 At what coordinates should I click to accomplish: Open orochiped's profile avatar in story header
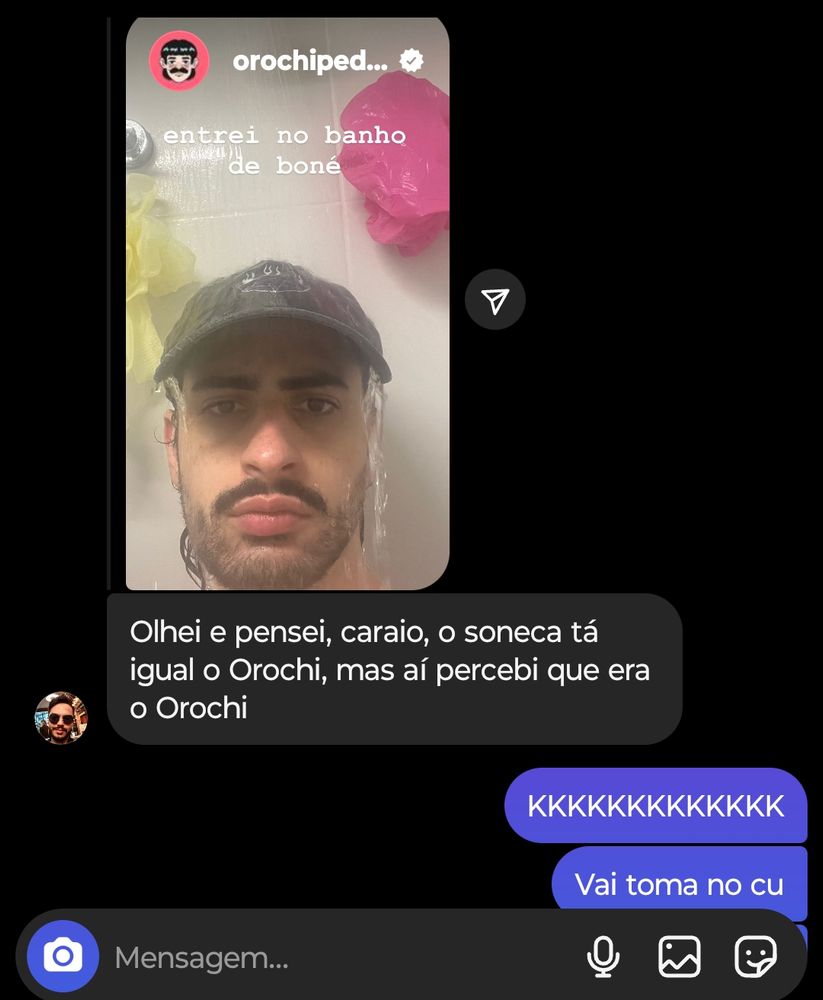(x=179, y=59)
